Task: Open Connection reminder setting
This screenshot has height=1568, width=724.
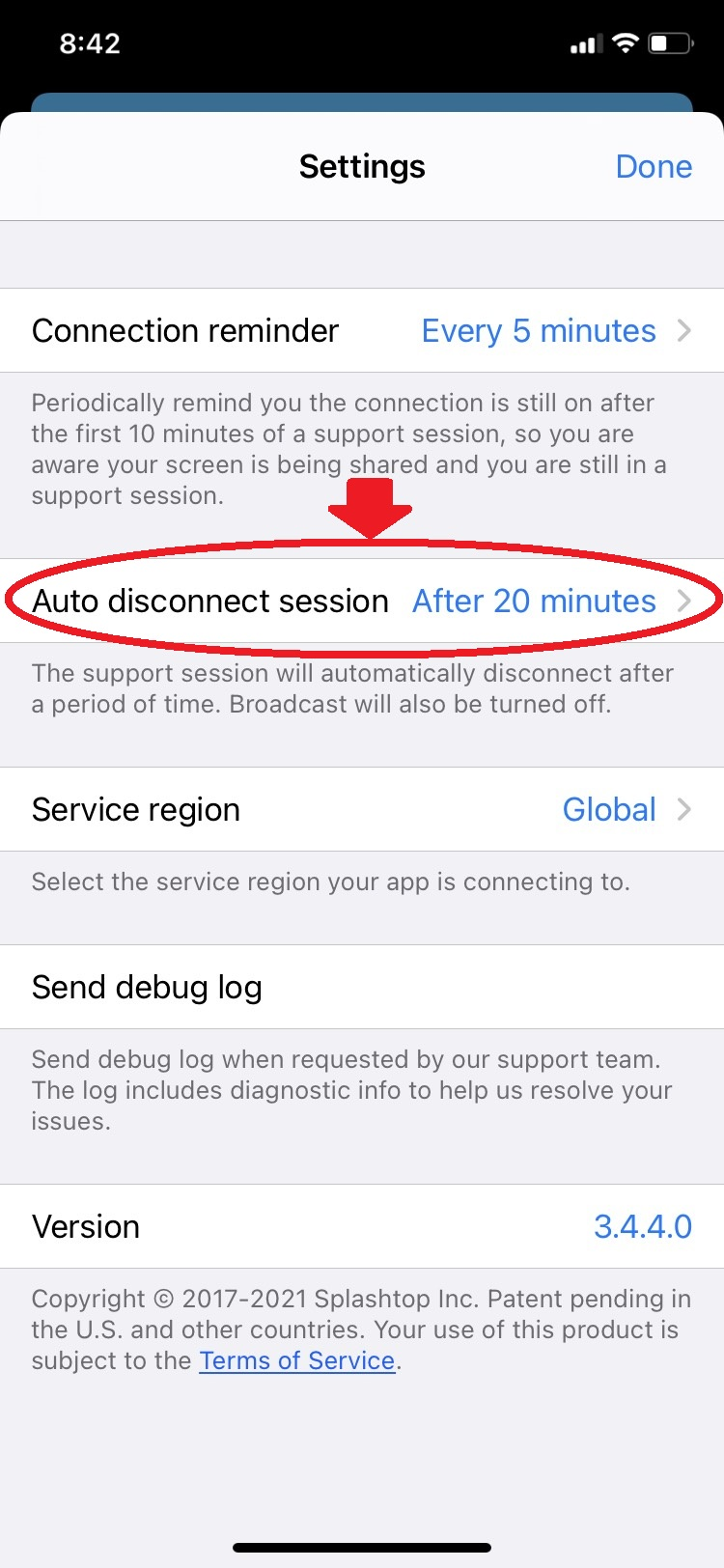Action: click(x=362, y=331)
